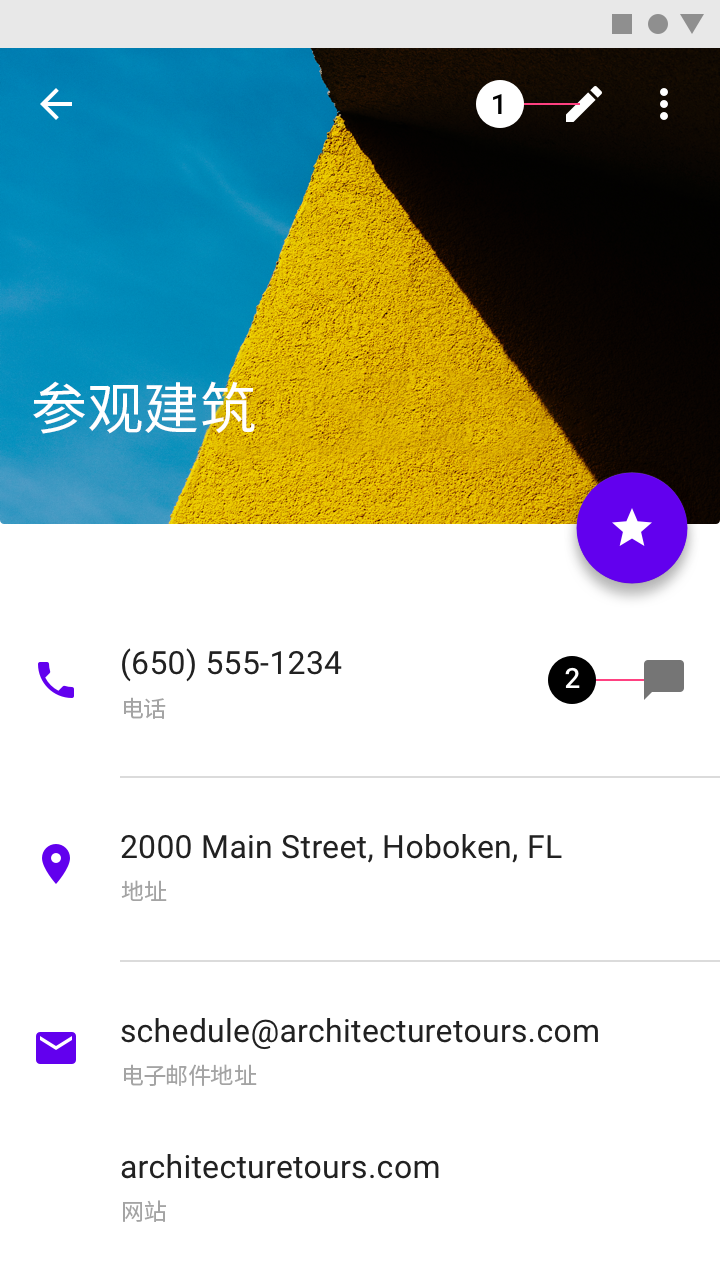Open the architecturetours.com website
Viewport: 720px width, 1280px height.
280,1168
